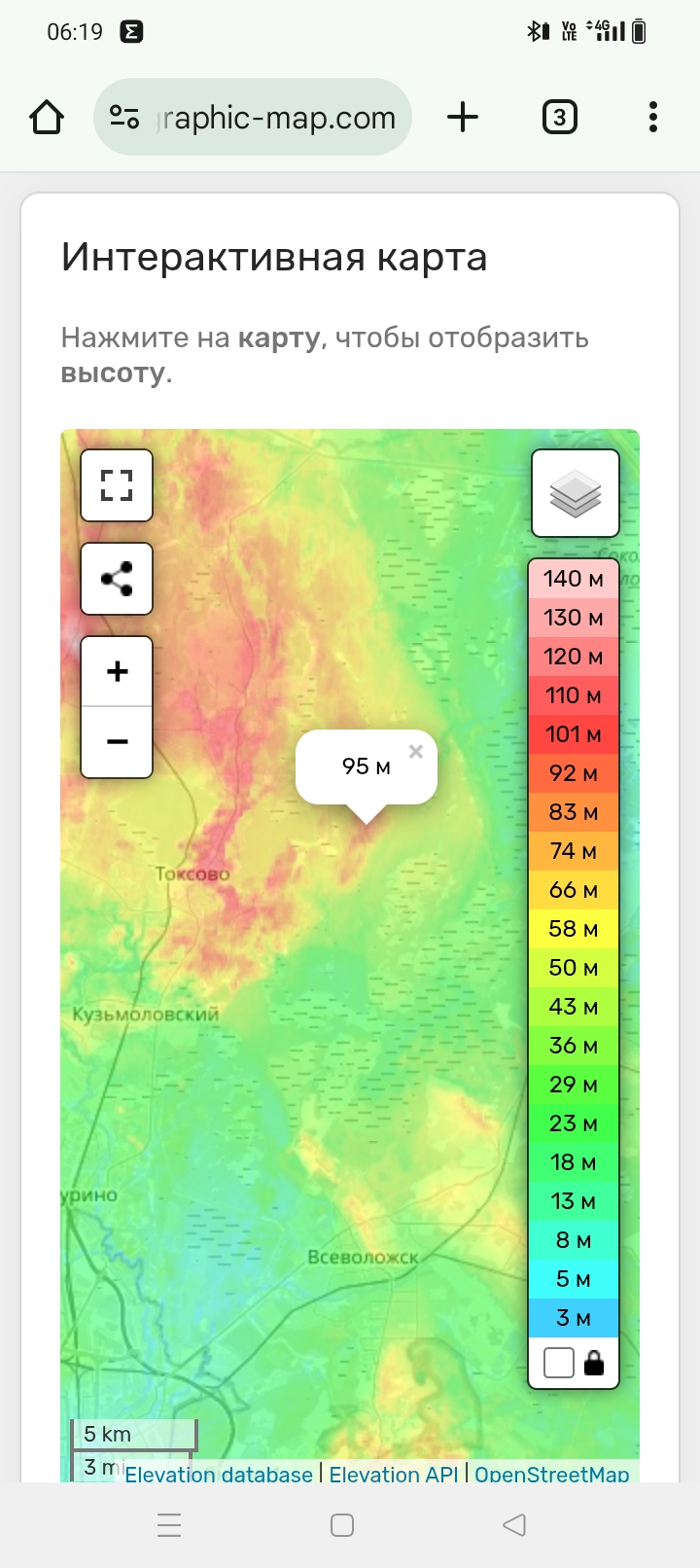Go to browser home page
Screen dimensions: 700x1568
click(x=47, y=118)
